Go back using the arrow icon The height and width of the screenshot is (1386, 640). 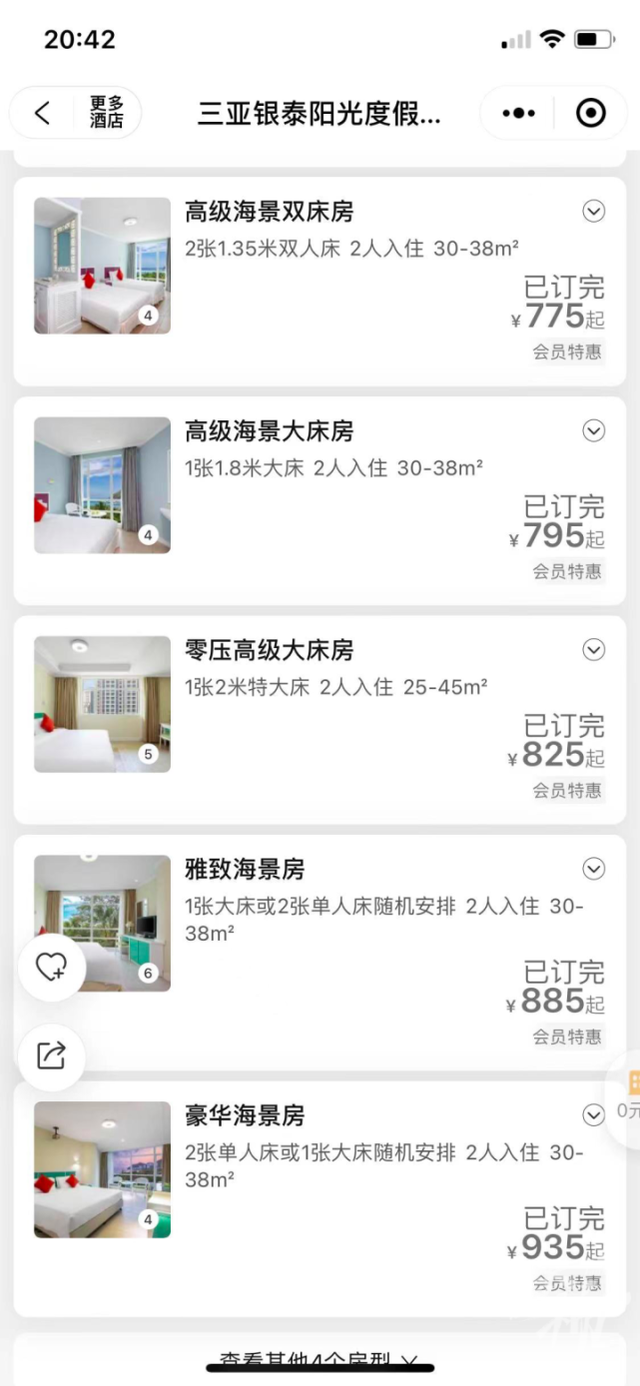42,113
